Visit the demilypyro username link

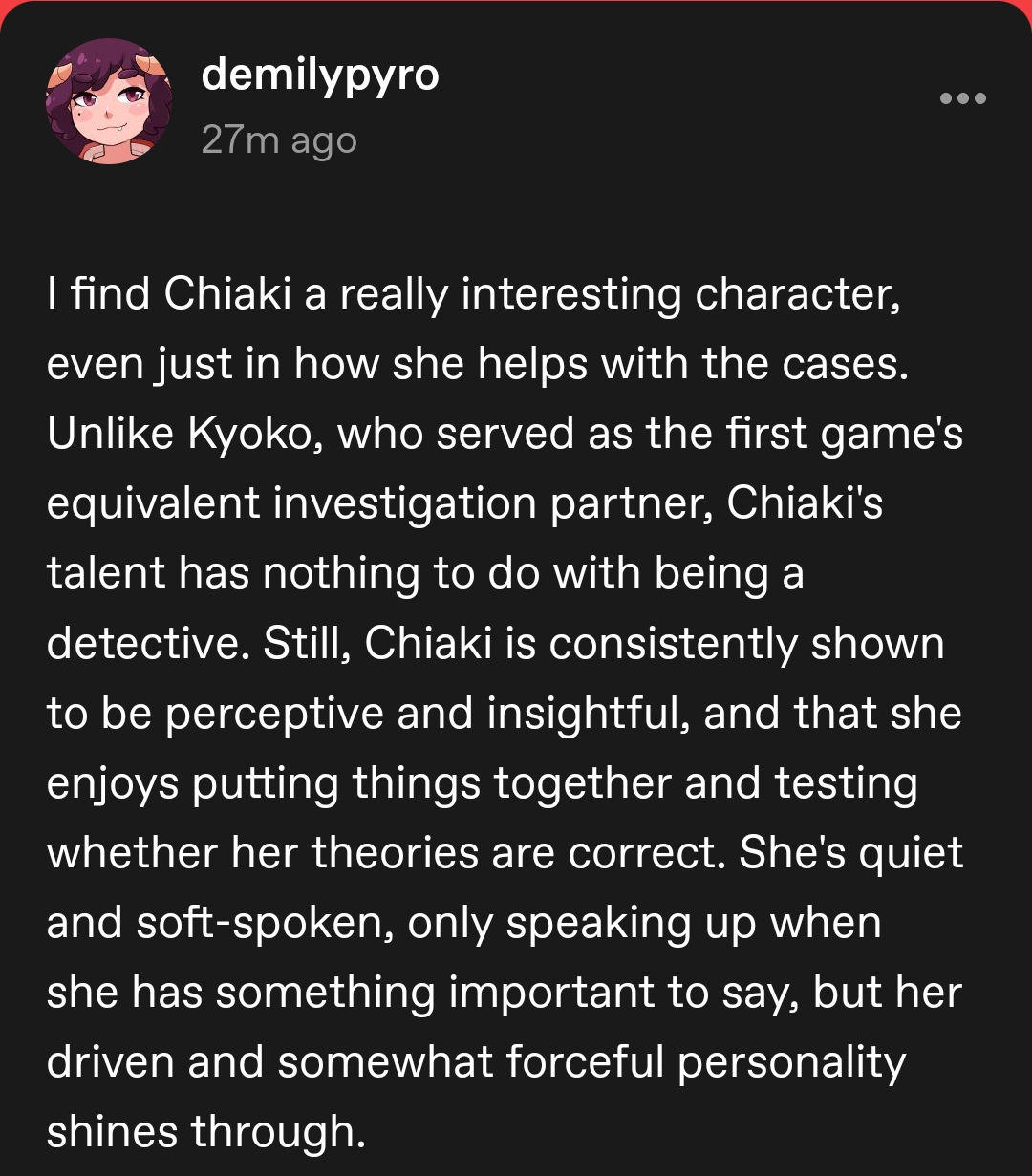point(320,75)
